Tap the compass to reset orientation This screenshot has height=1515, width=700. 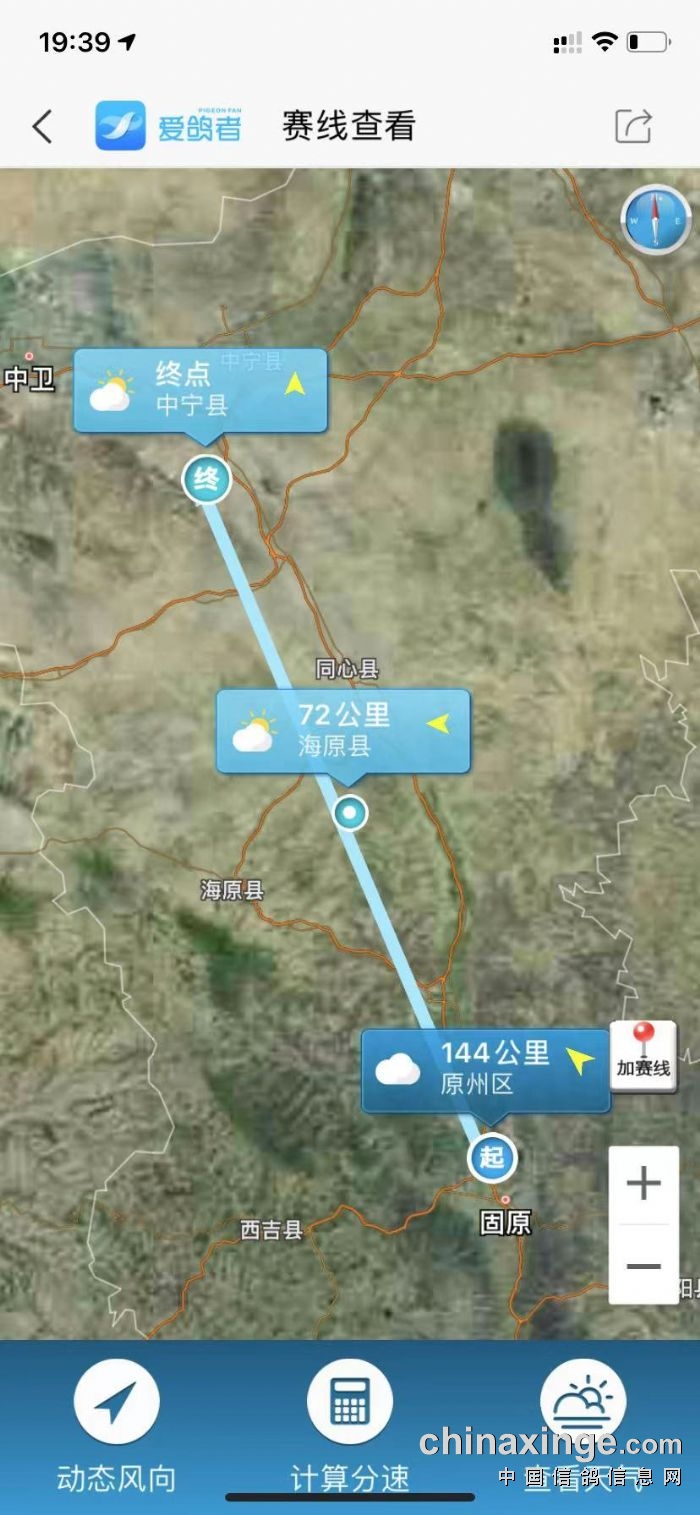coord(656,220)
